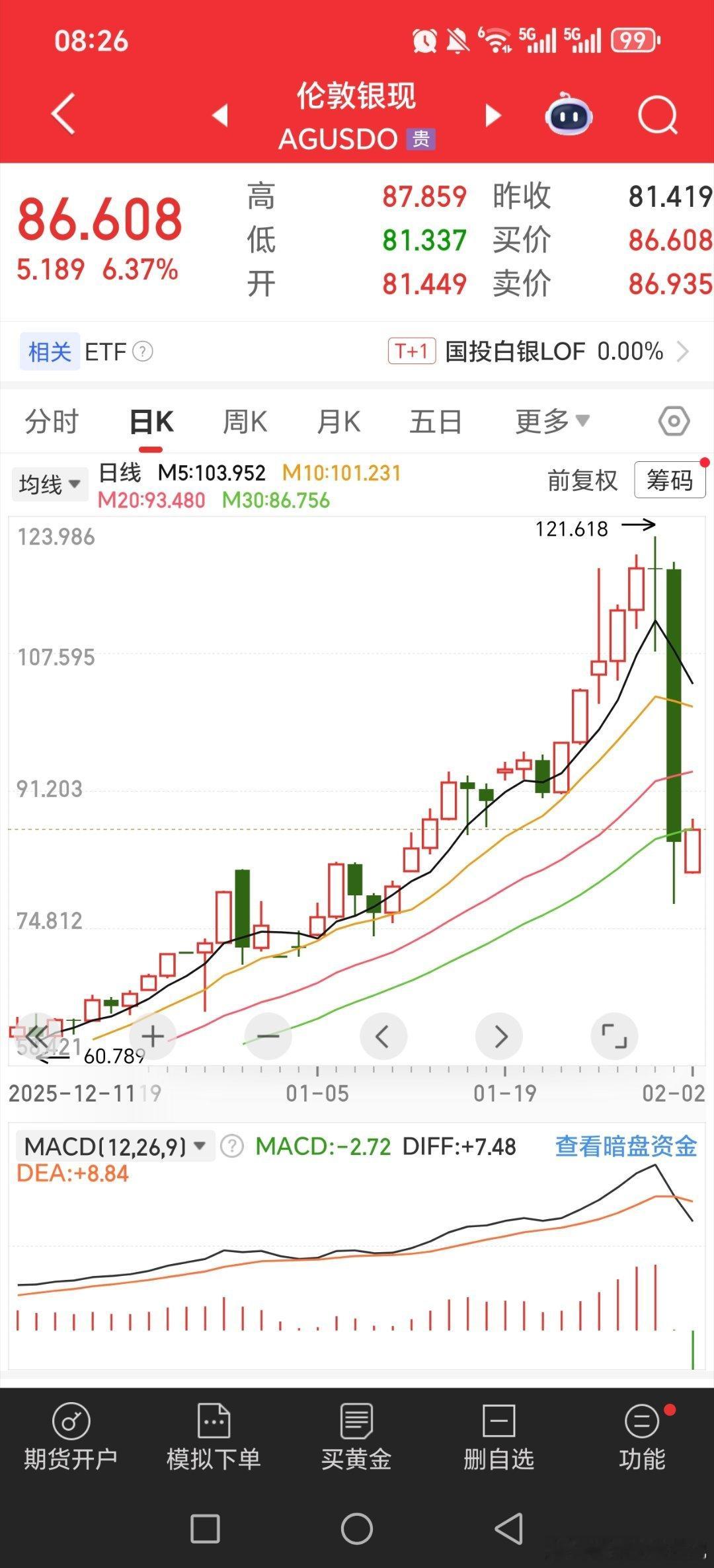Tap the back arrow to exit quote page
714x1568 pixels.
point(63,114)
